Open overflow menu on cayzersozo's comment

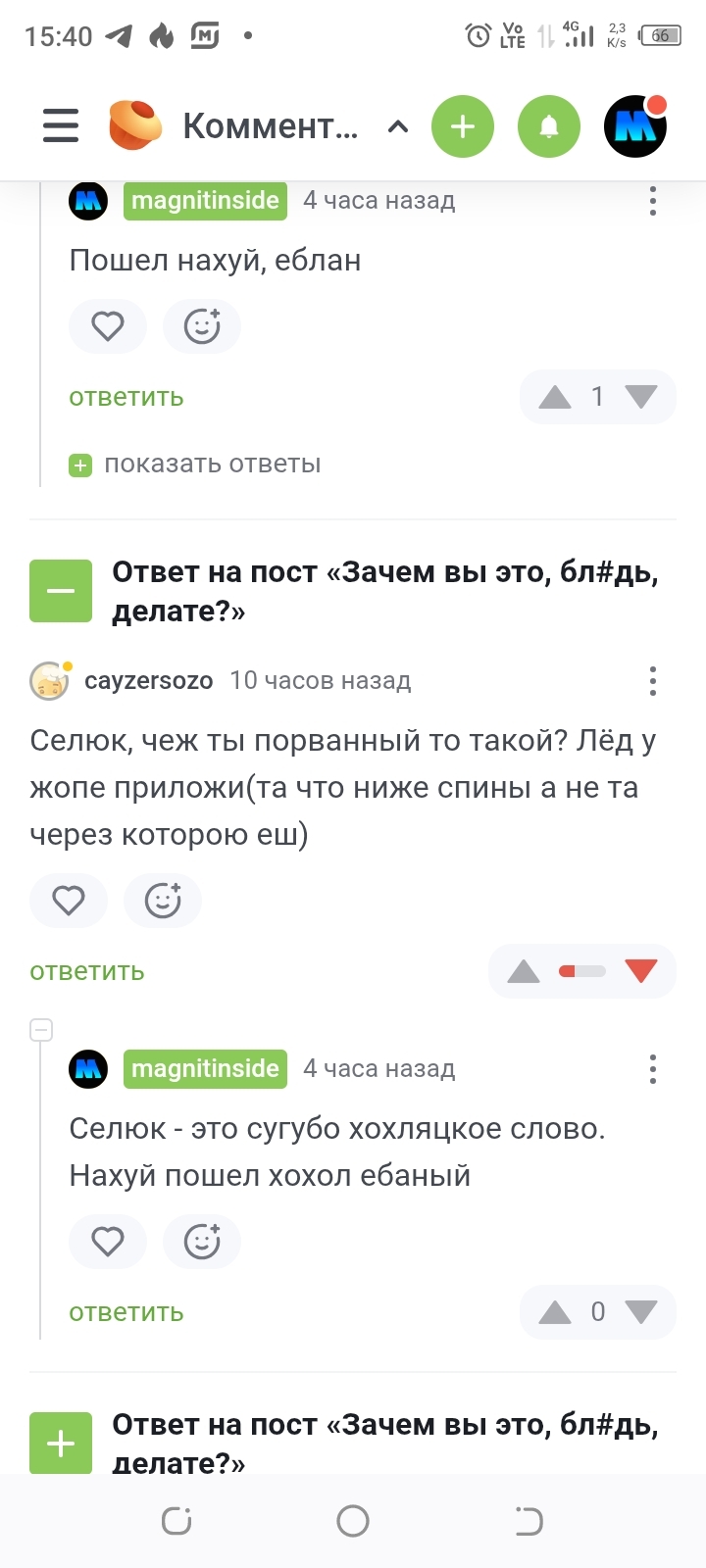(x=653, y=681)
